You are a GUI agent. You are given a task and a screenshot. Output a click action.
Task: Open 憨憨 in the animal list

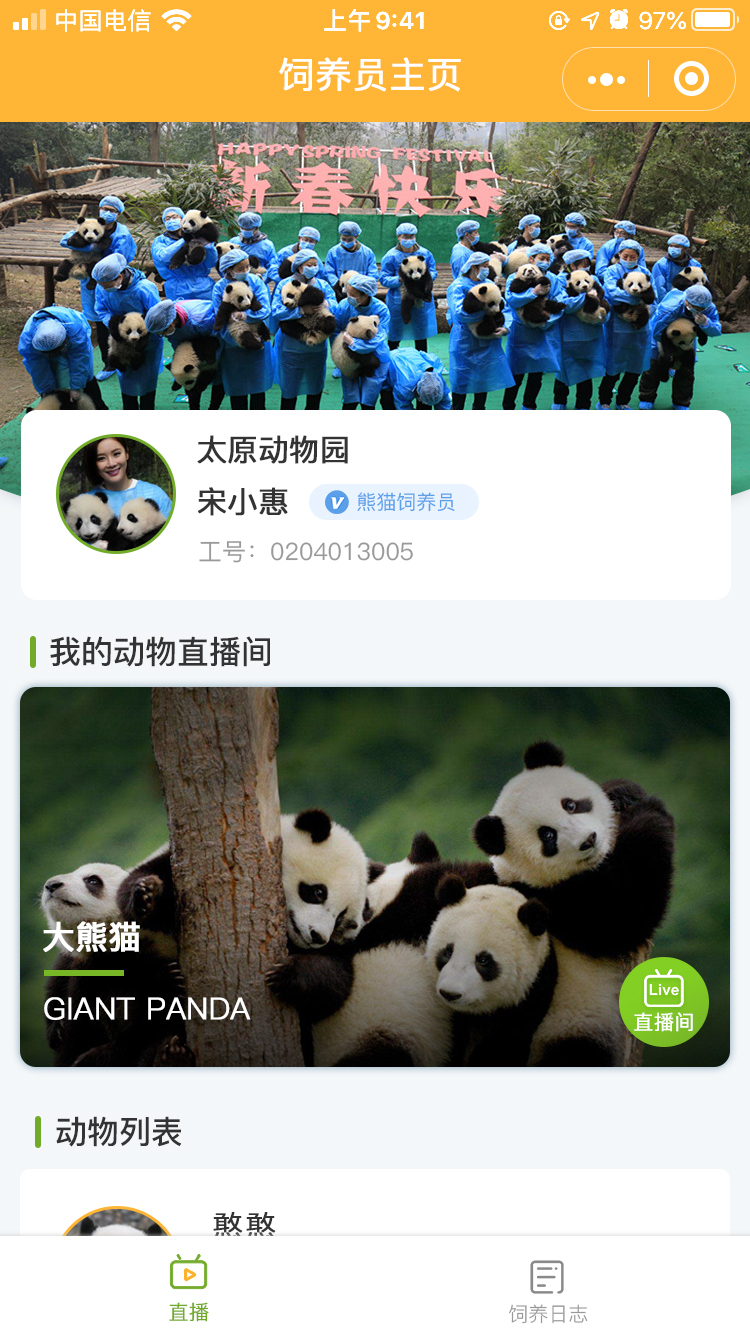(x=244, y=1221)
